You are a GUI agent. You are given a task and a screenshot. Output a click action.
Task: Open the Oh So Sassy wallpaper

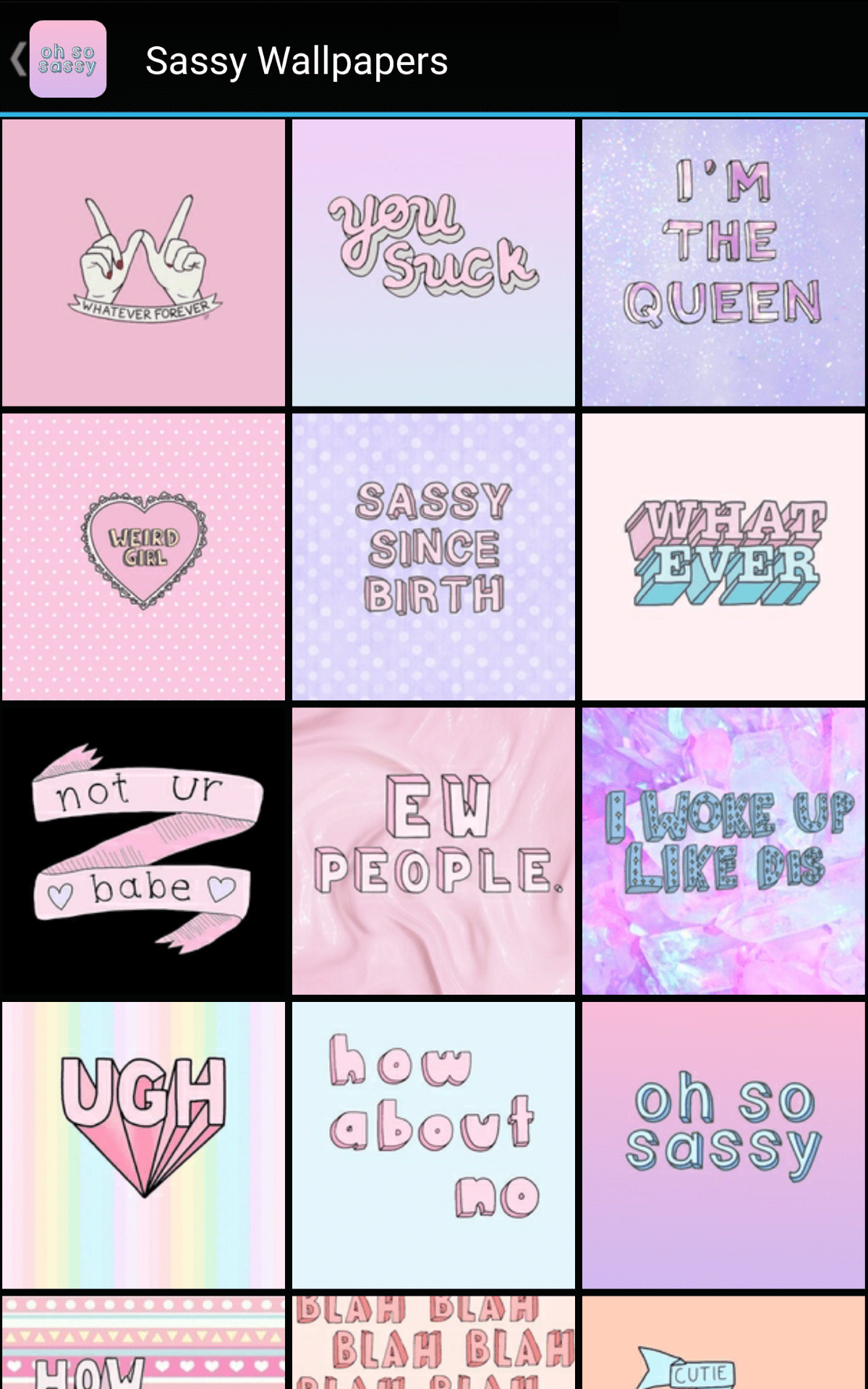pos(723,1145)
